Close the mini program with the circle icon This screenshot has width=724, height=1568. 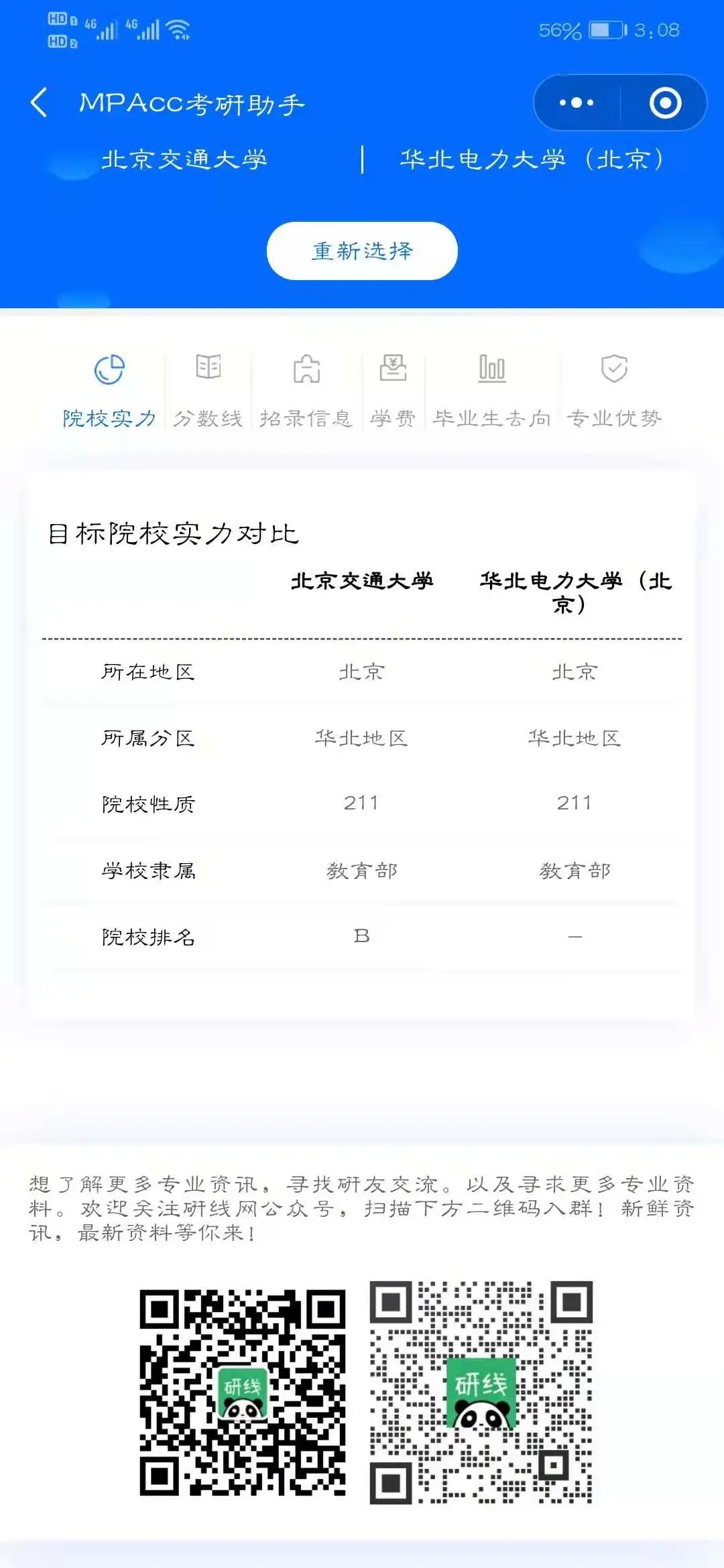(665, 103)
